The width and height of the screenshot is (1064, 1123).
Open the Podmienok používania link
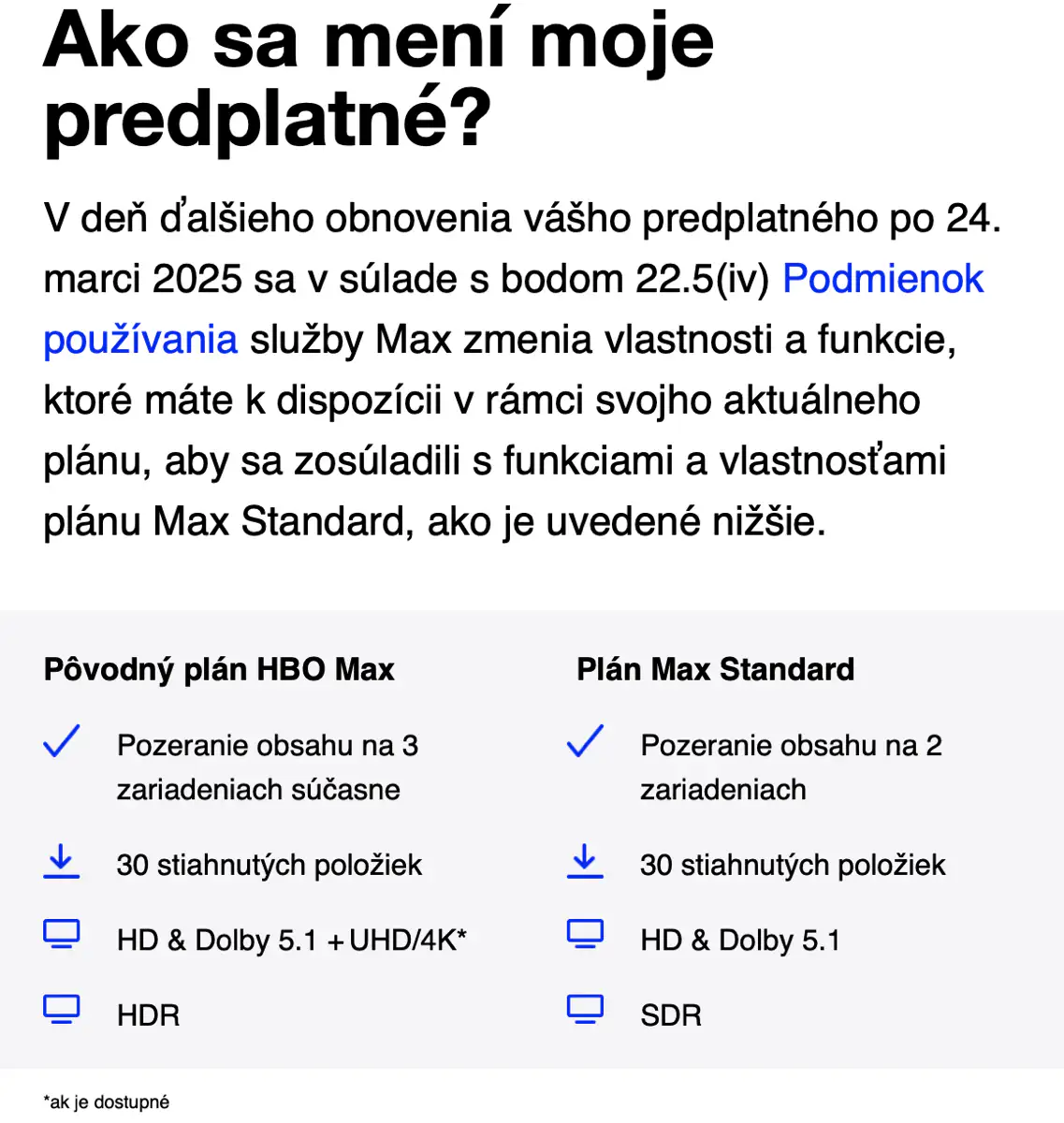[882, 279]
